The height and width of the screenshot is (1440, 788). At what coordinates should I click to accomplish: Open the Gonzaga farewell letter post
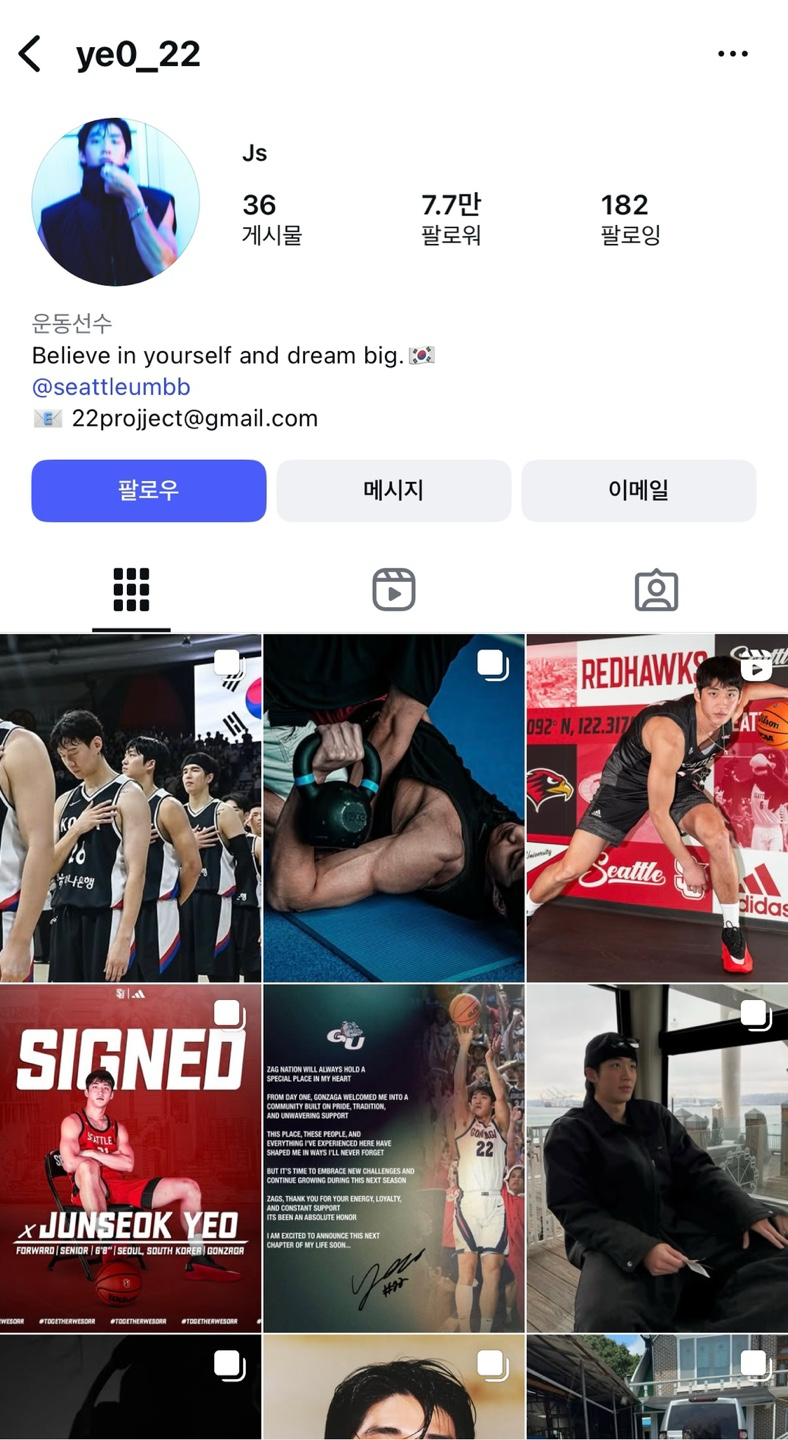click(394, 1158)
